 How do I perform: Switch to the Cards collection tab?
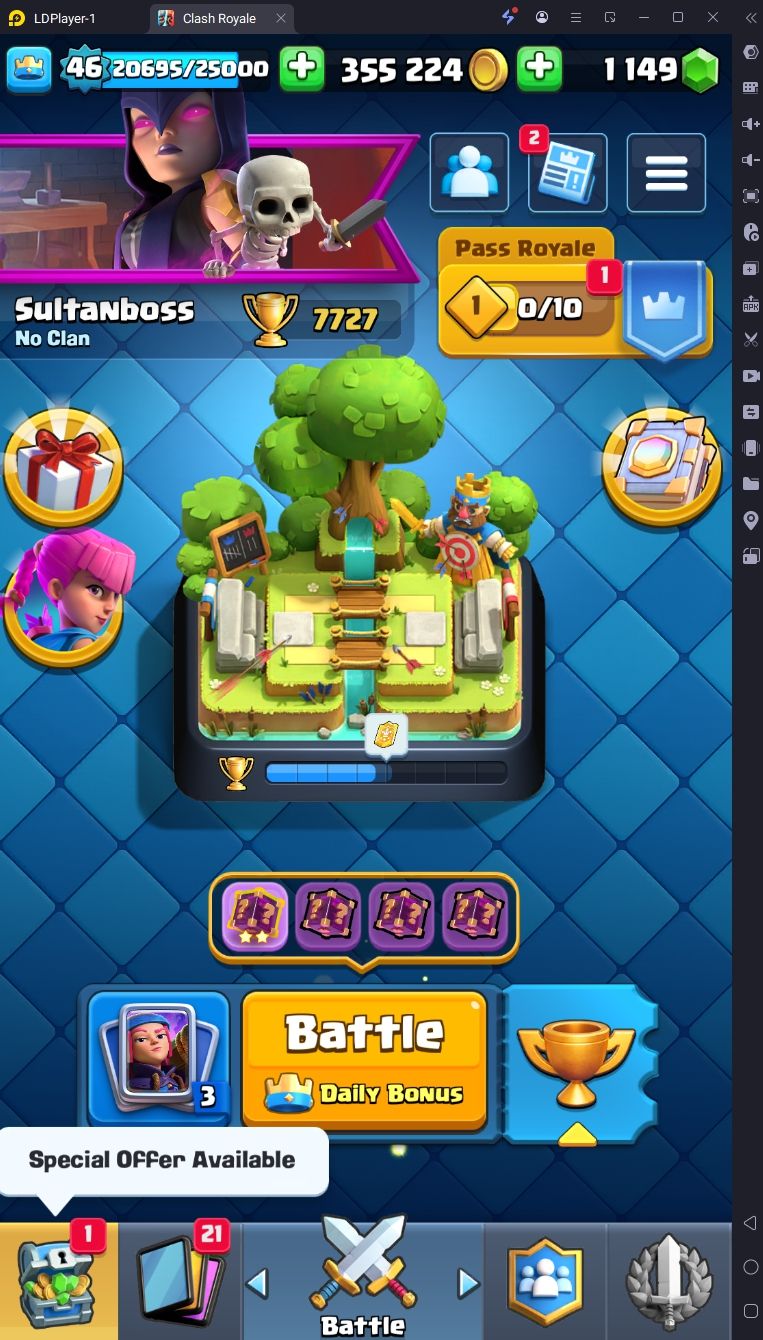pyautogui.click(x=180, y=1282)
